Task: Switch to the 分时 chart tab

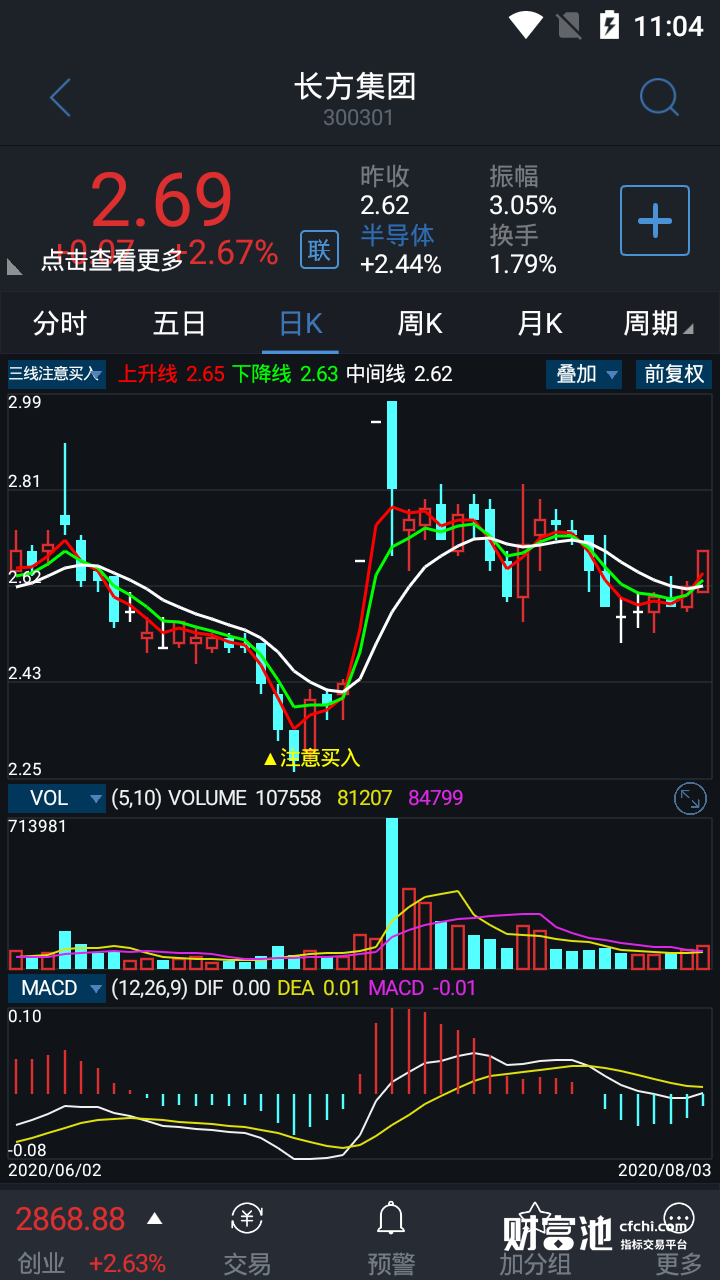Action: [60, 324]
